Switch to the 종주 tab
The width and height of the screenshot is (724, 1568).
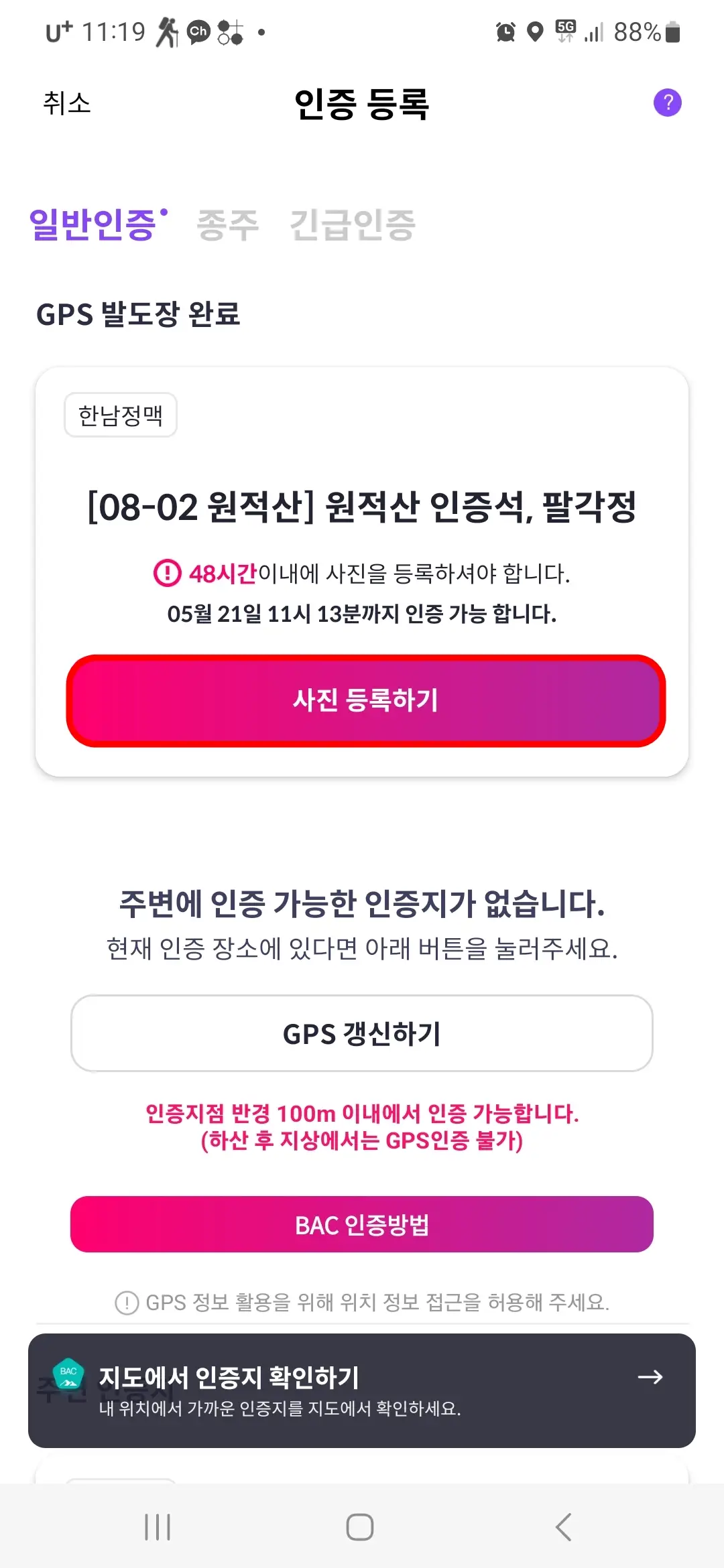pyautogui.click(x=227, y=224)
